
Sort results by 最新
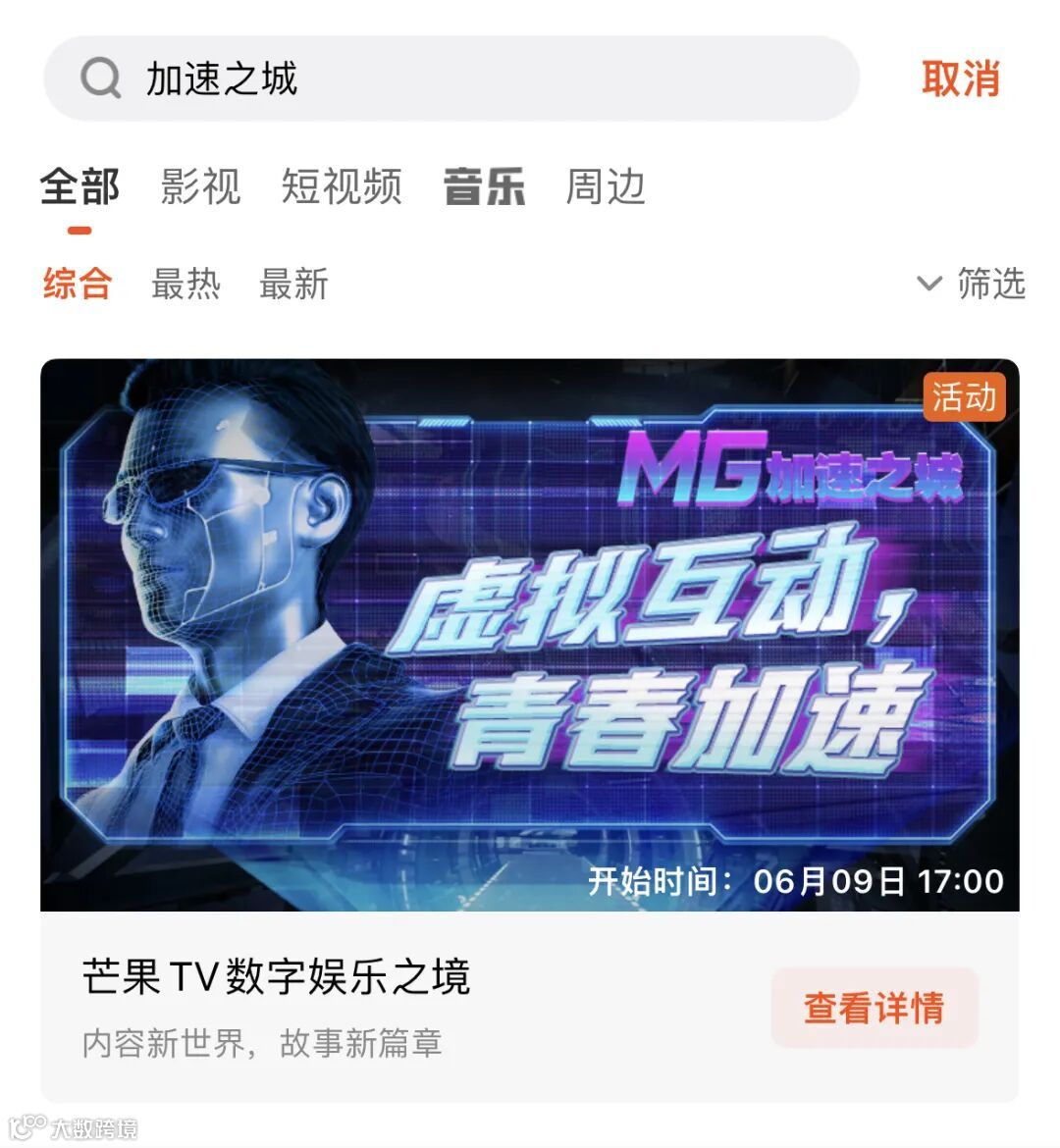(293, 284)
